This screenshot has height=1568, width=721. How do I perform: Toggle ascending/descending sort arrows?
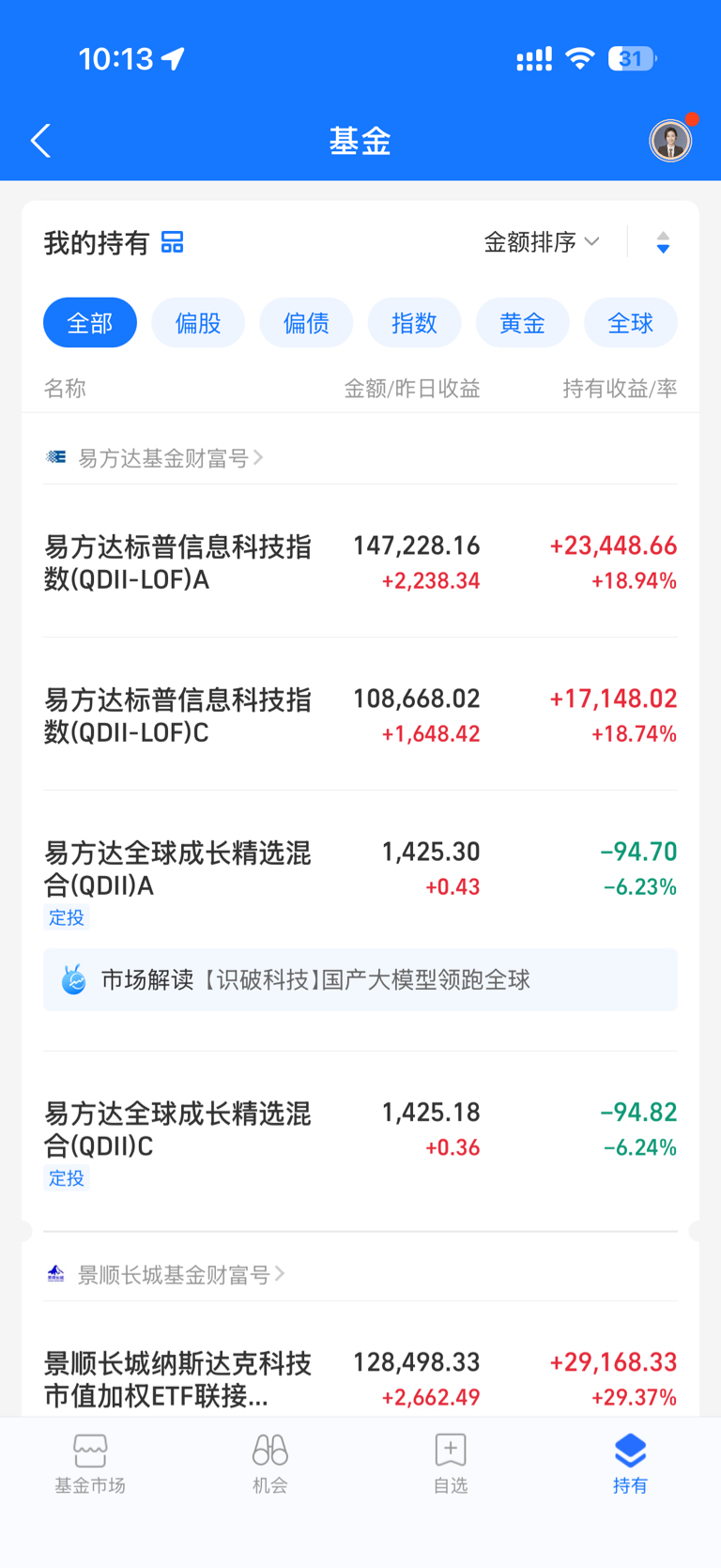pos(663,243)
